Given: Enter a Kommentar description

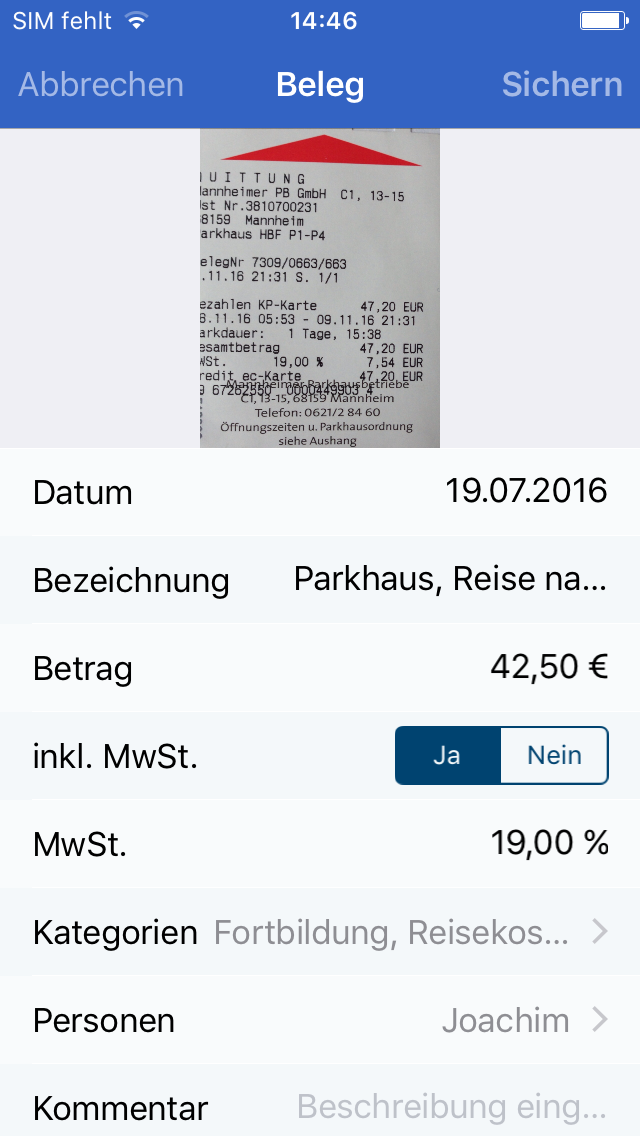Looking at the screenshot, I should click(450, 1107).
